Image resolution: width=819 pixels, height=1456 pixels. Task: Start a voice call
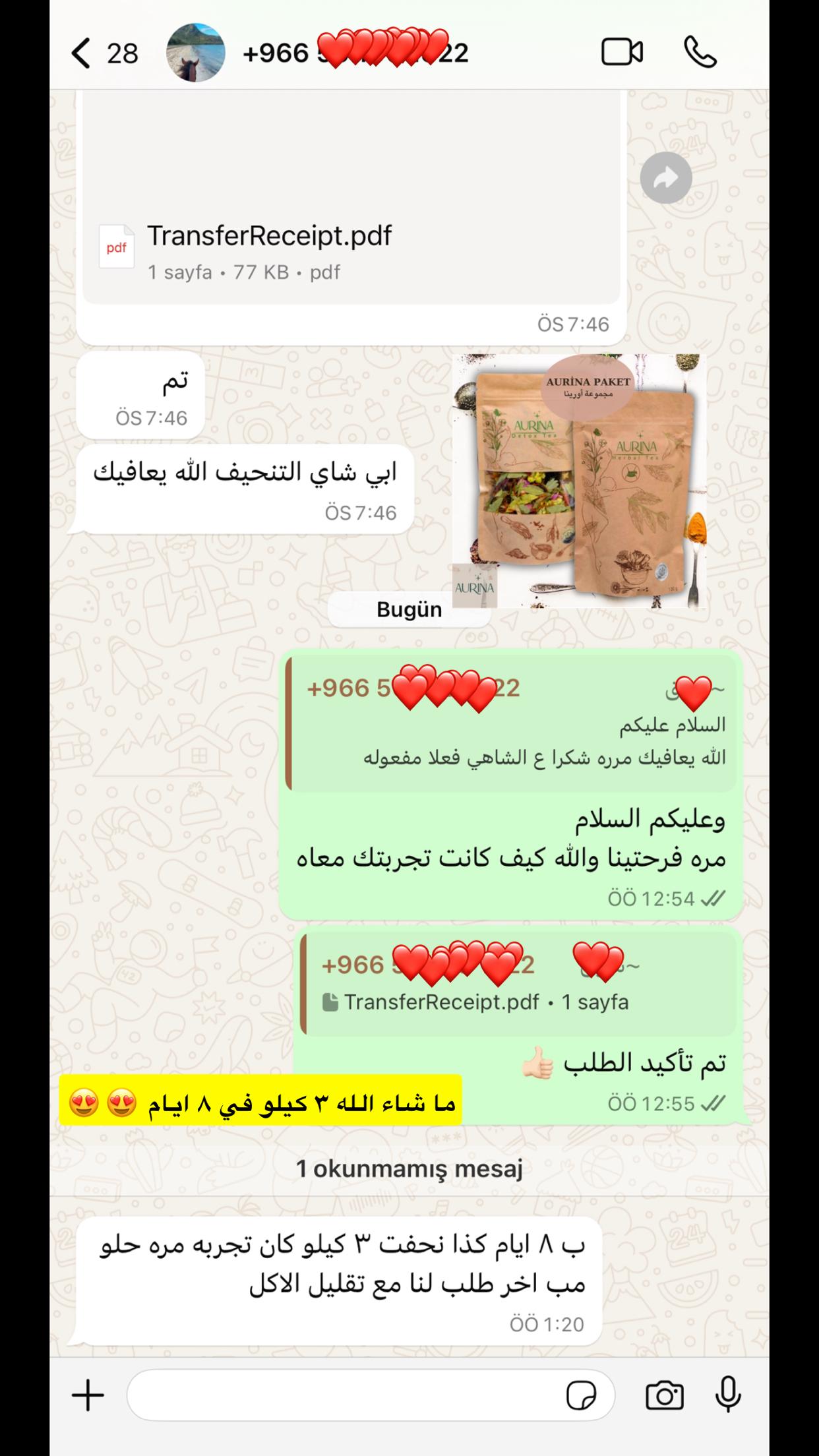coord(700,53)
